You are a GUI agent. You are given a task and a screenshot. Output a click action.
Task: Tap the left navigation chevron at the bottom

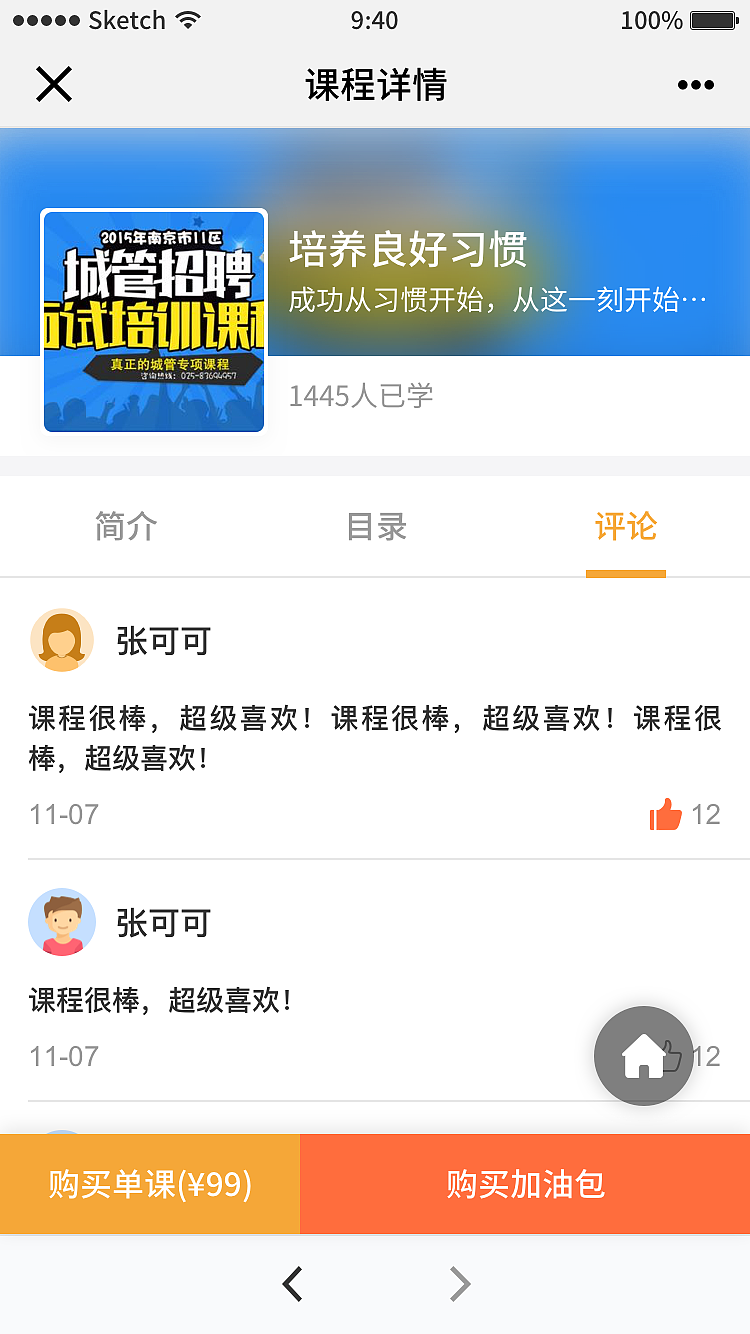291,1284
